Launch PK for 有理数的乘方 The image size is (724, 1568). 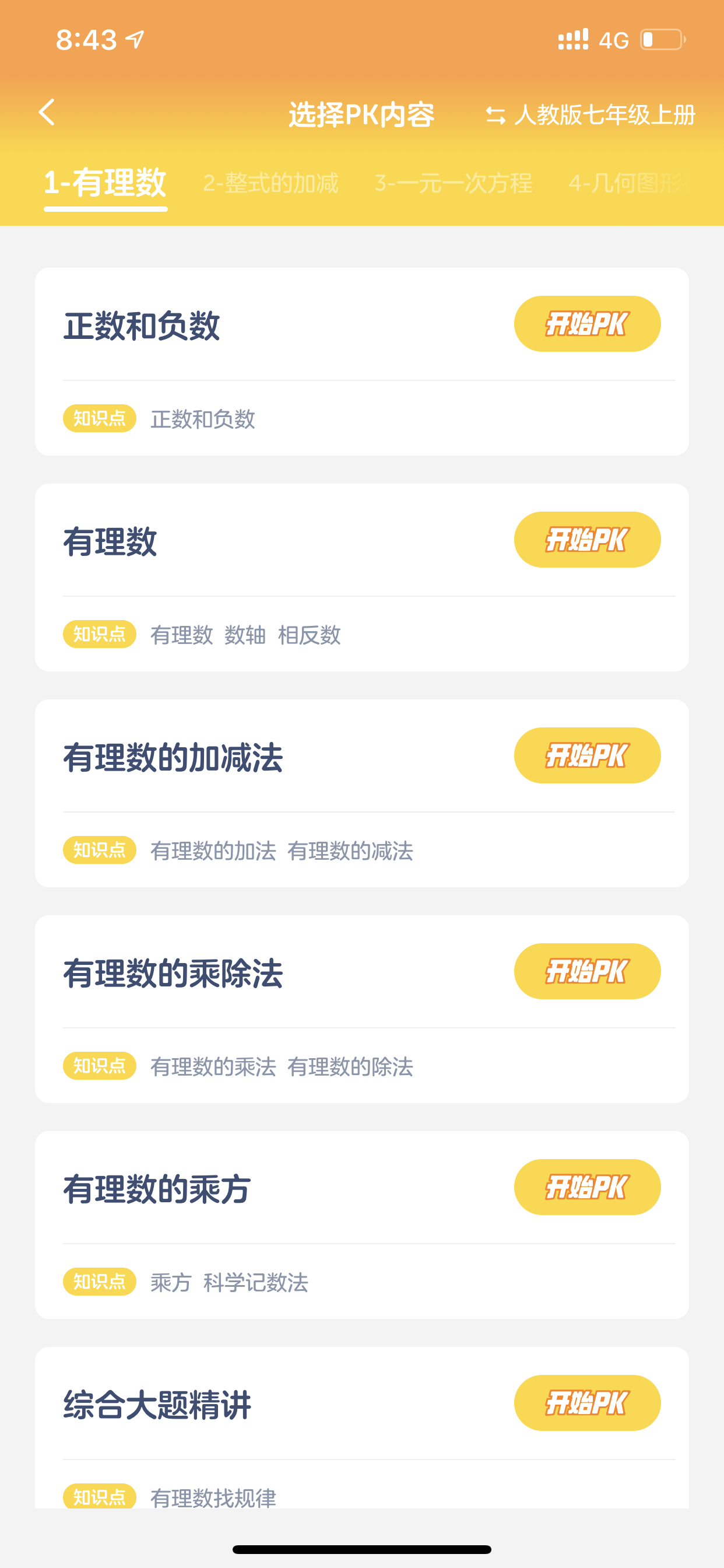(x=587, y=1187)
